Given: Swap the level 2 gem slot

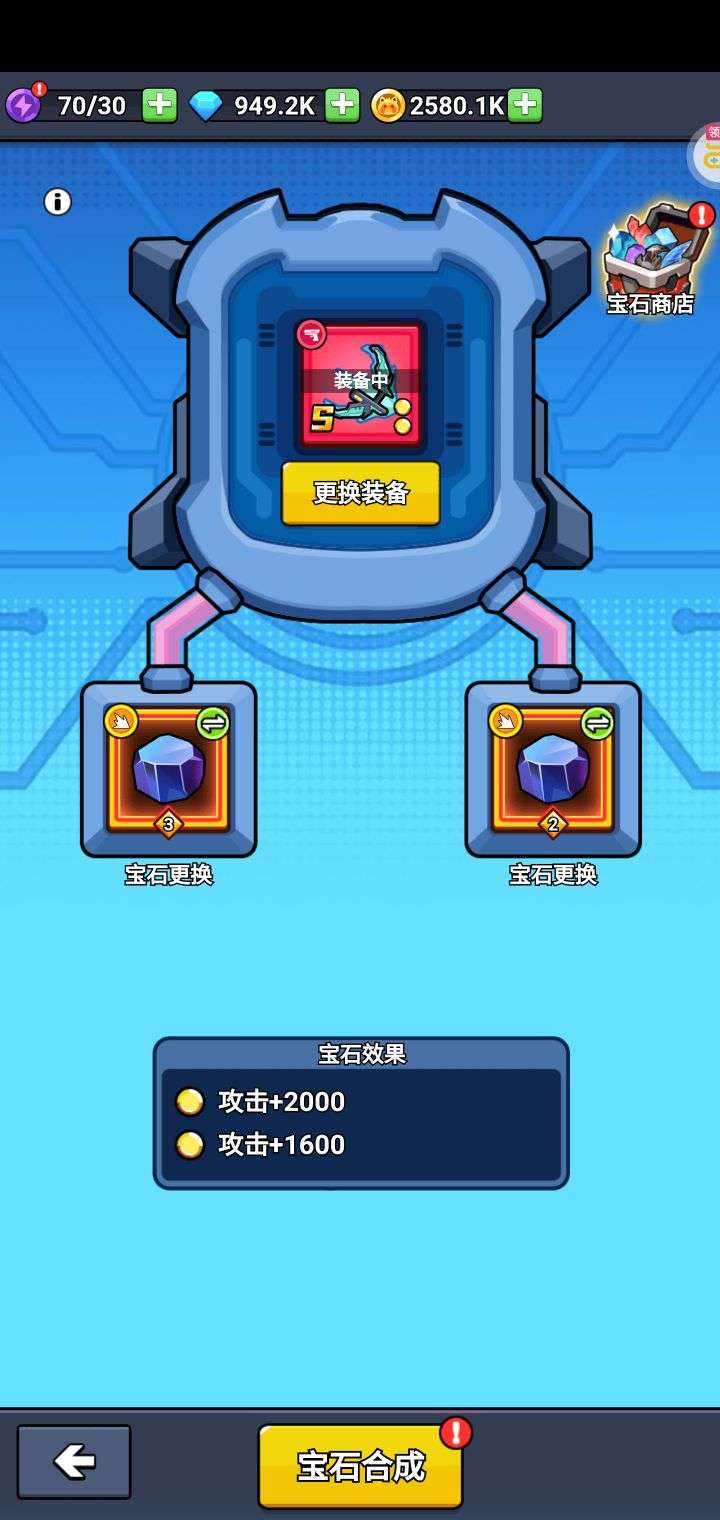Looking at the screenshot, I should click(553, 769).
